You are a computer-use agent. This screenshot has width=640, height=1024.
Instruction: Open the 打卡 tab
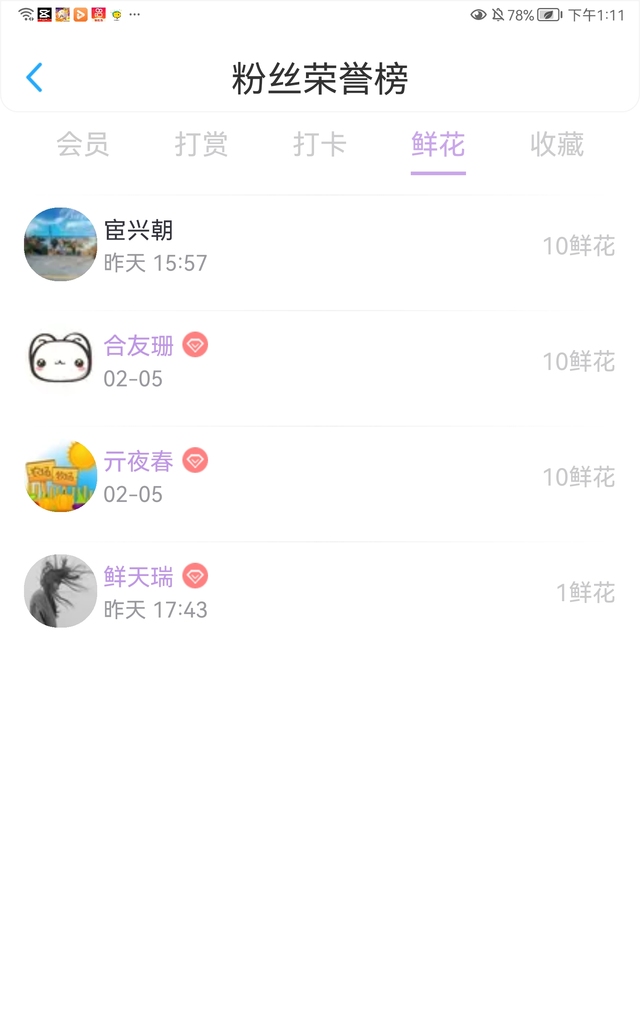pyautogui.click(x=319, y=145)
